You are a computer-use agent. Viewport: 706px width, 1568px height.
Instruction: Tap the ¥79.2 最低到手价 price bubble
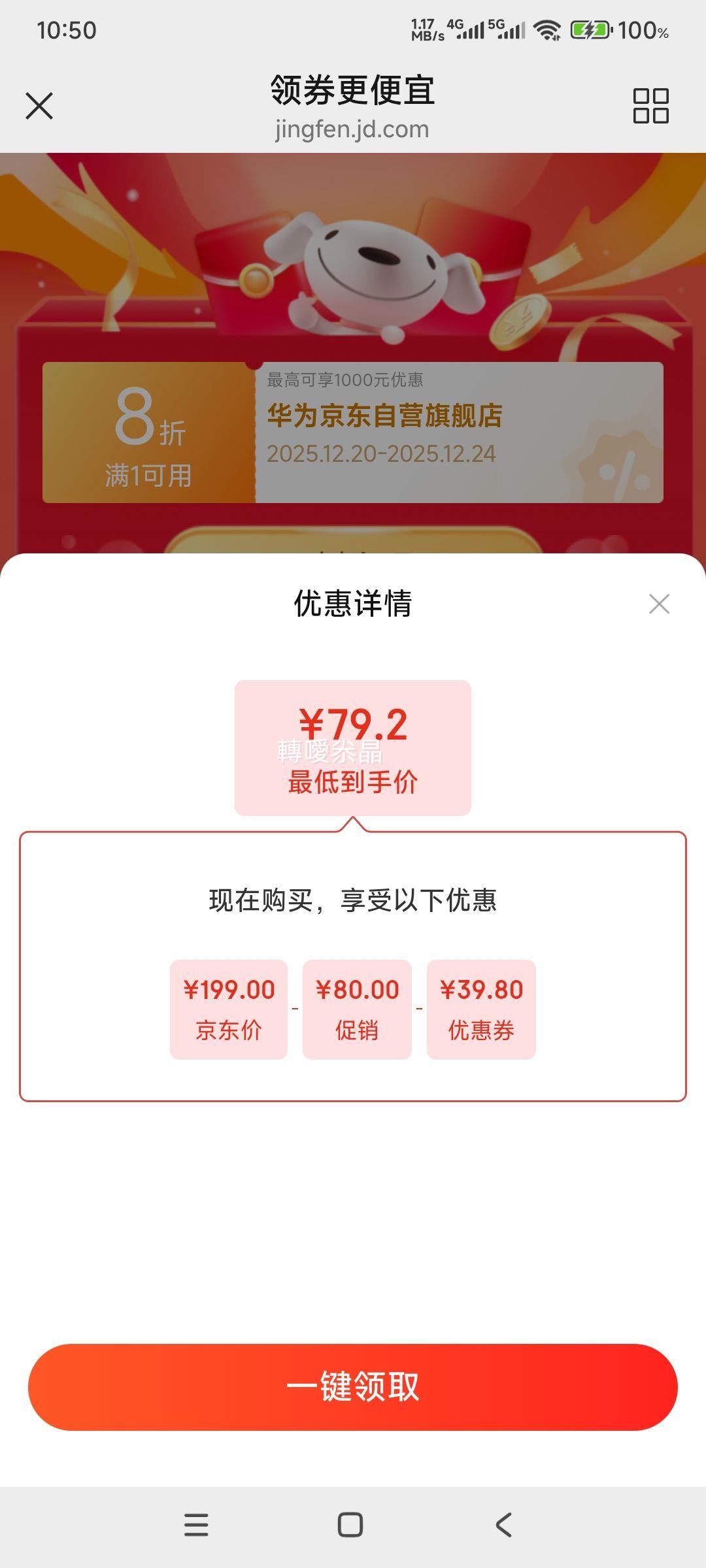(353, 745)
